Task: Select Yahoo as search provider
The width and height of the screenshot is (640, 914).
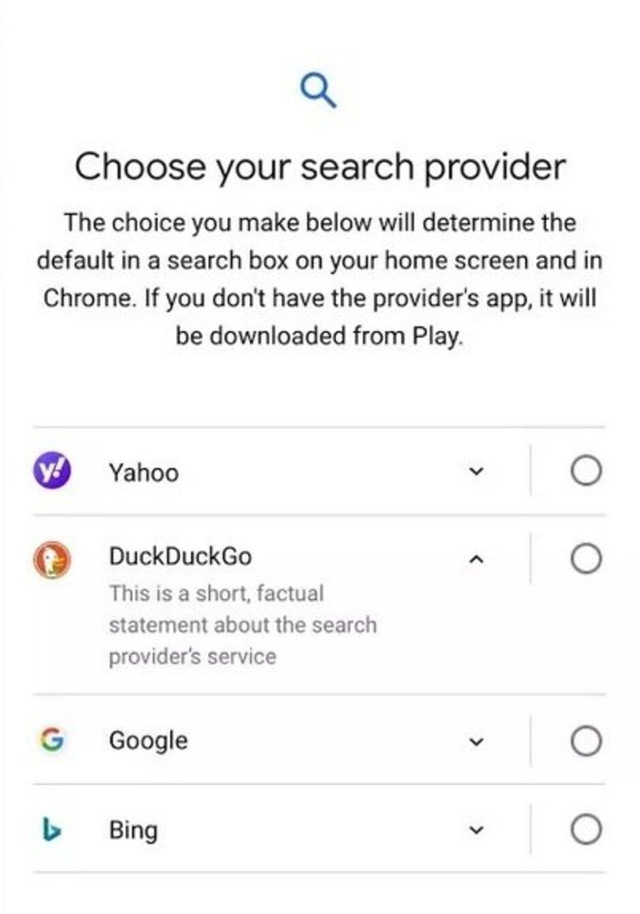Action: 586,471
